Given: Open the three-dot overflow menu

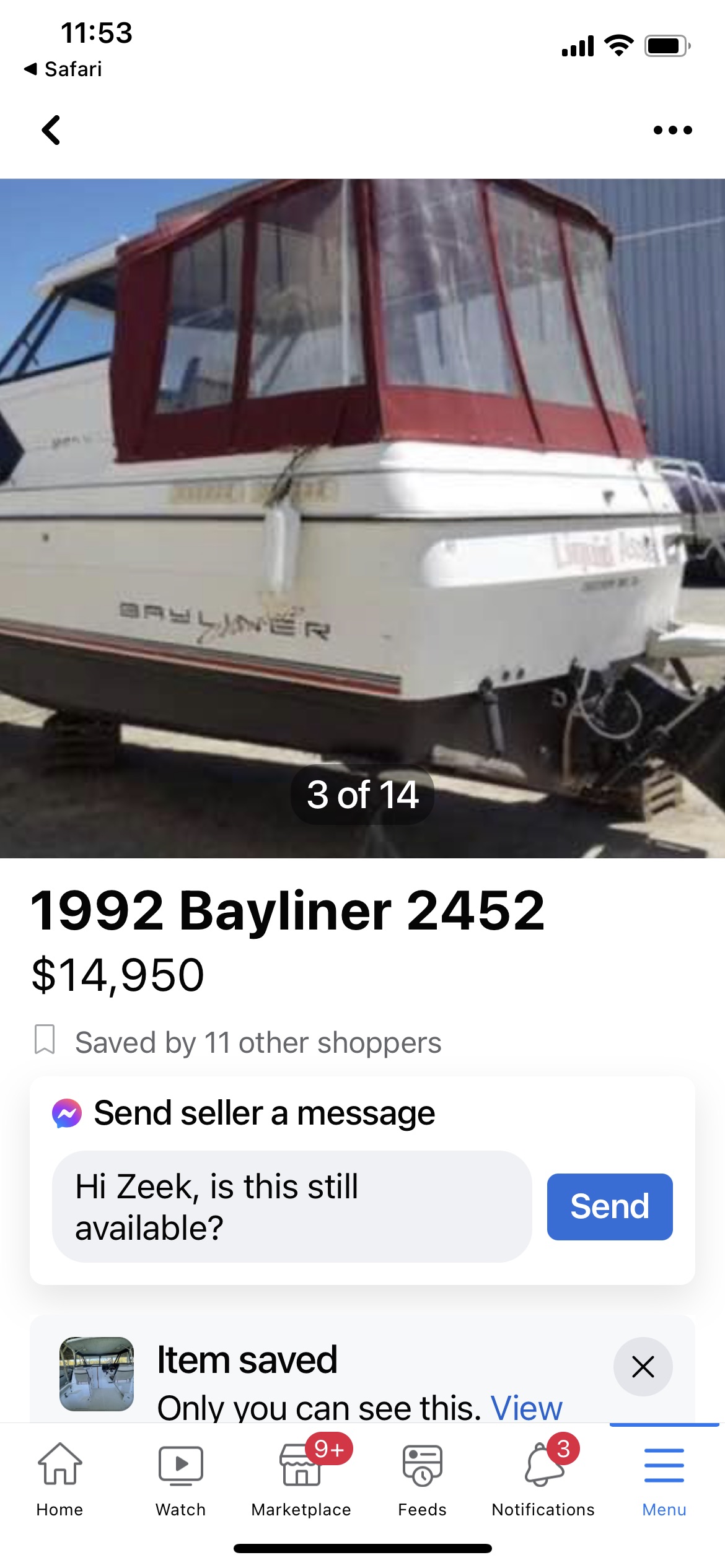Looking at the screenshot, I should click(672, 130).
